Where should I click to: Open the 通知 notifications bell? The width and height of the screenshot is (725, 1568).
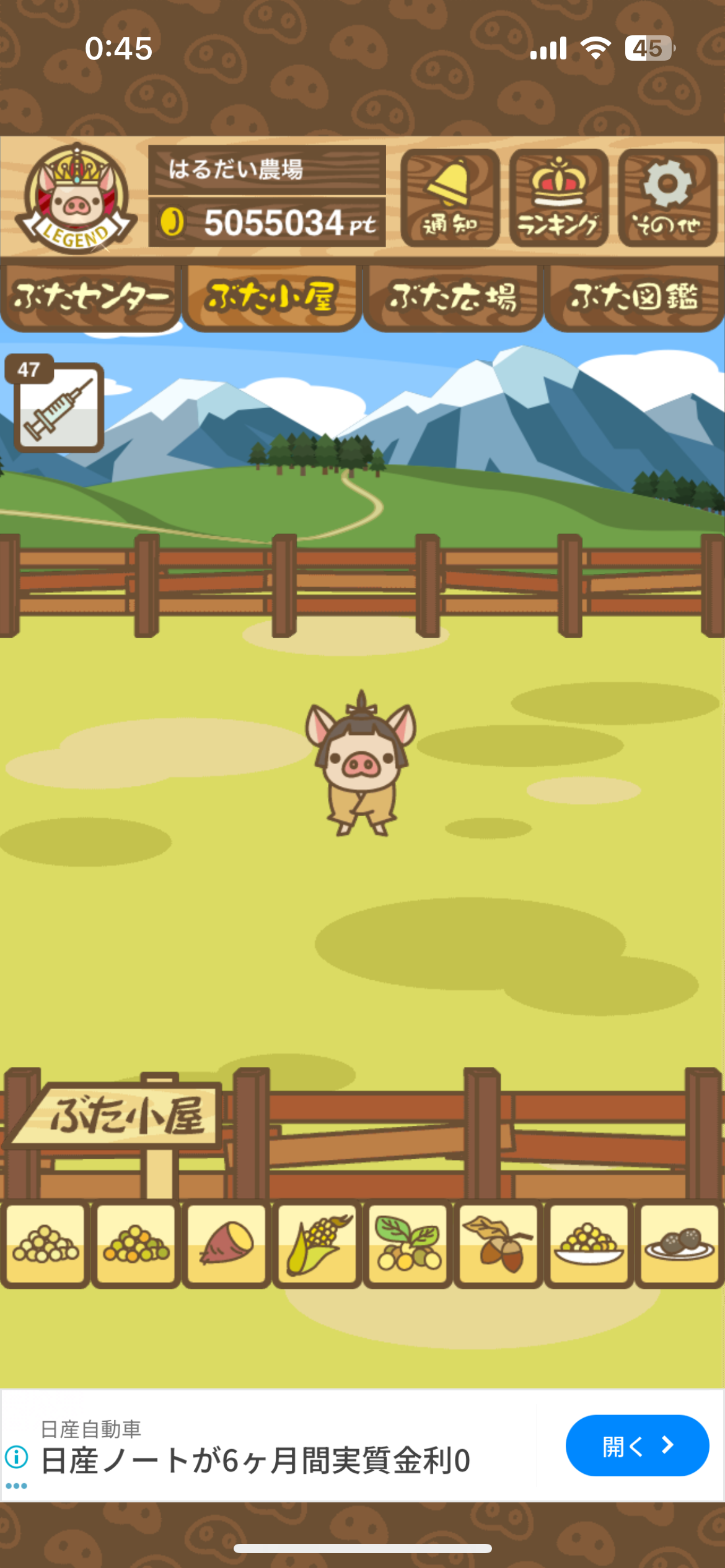pos(450,198)
